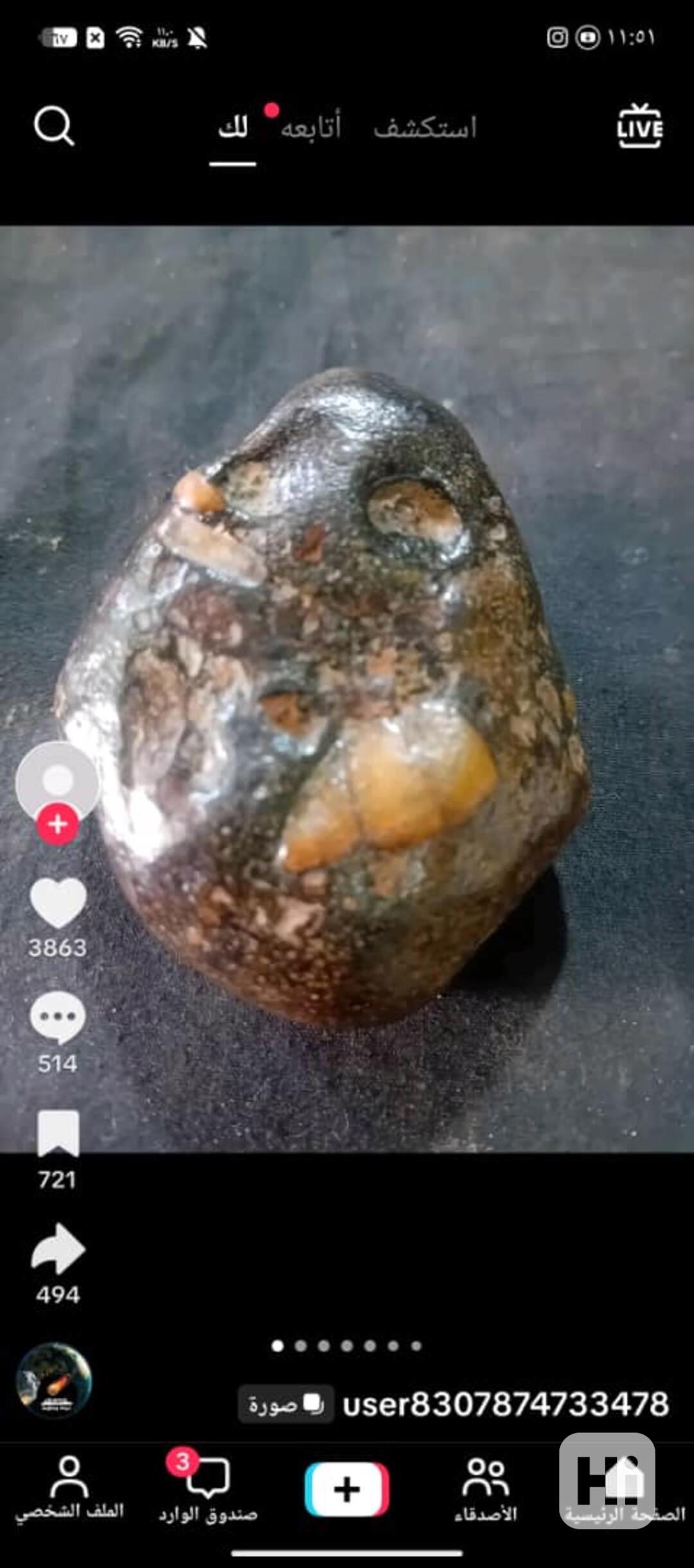Open user8307874733478's profile
Screen dimensions: 694x1568
(506, 1404)
